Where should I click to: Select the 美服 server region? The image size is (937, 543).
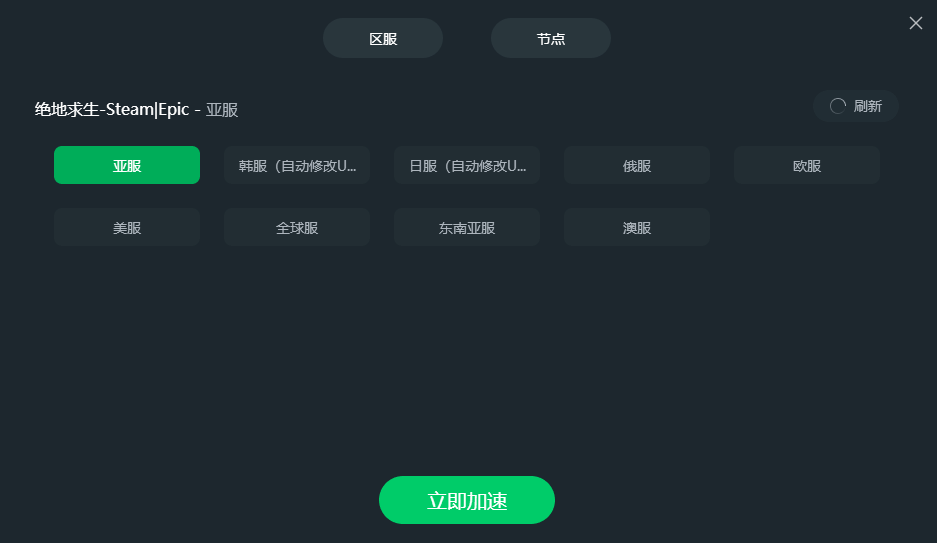(x=127, y=227)
